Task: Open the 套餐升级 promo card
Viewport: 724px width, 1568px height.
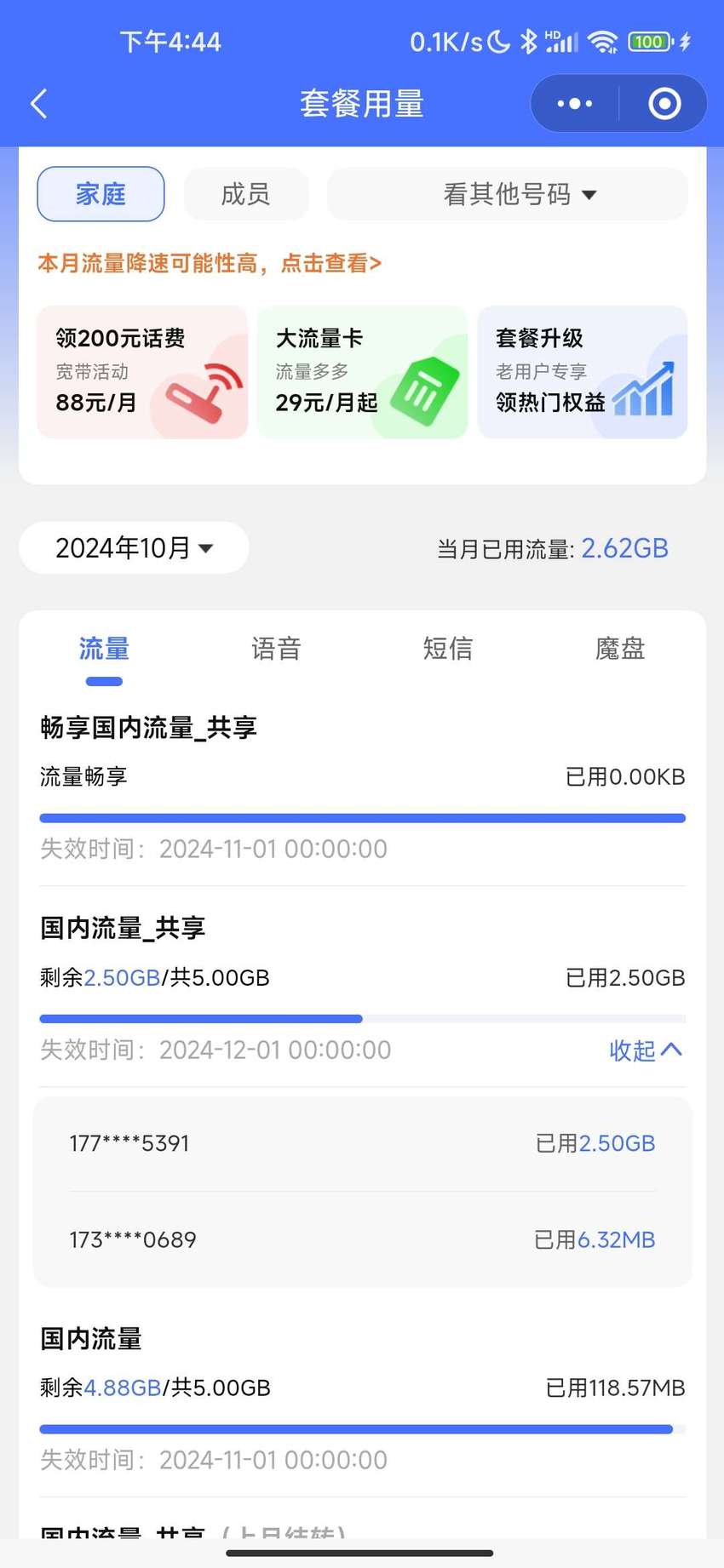Action: 583,372
